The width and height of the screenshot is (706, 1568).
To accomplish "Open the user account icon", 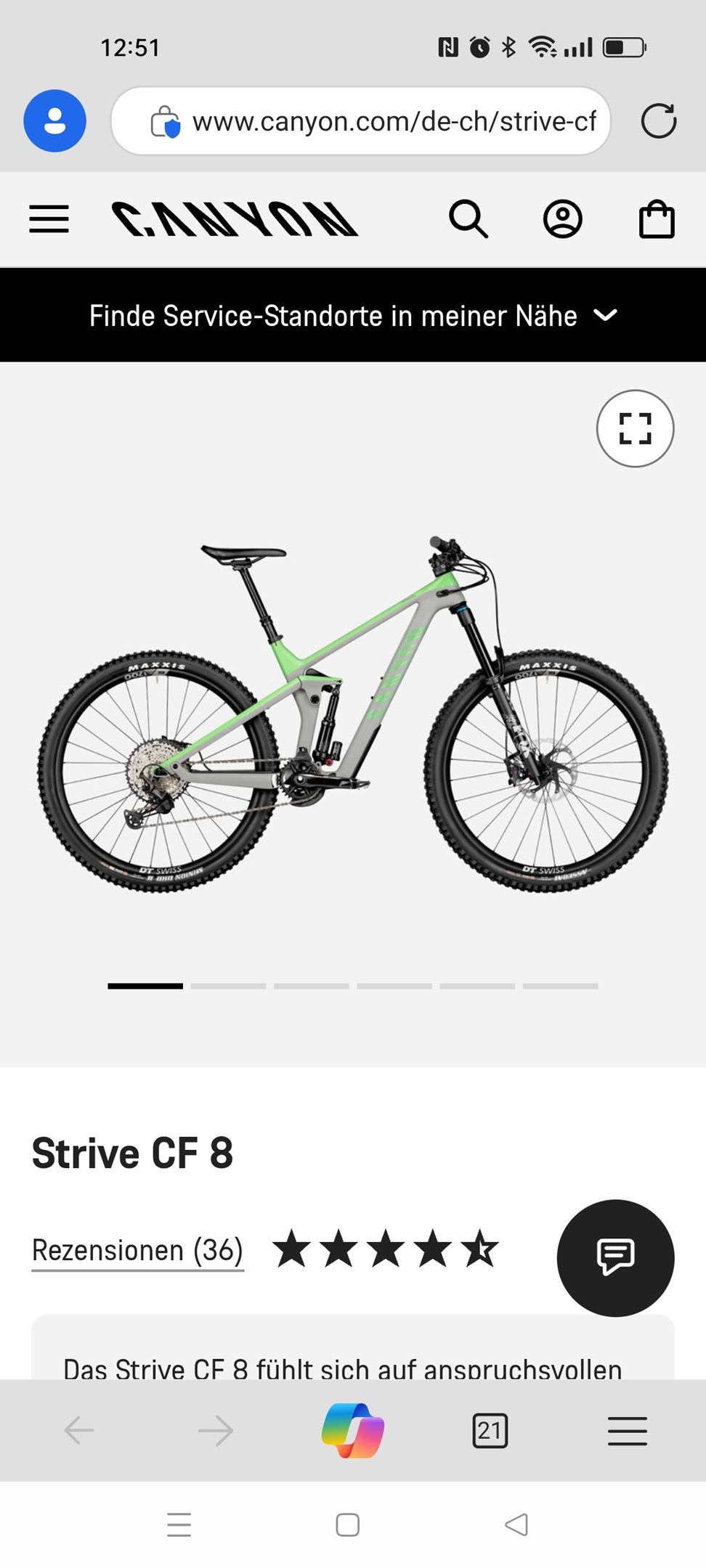I will pyautogui.click(x=562, y=219).
